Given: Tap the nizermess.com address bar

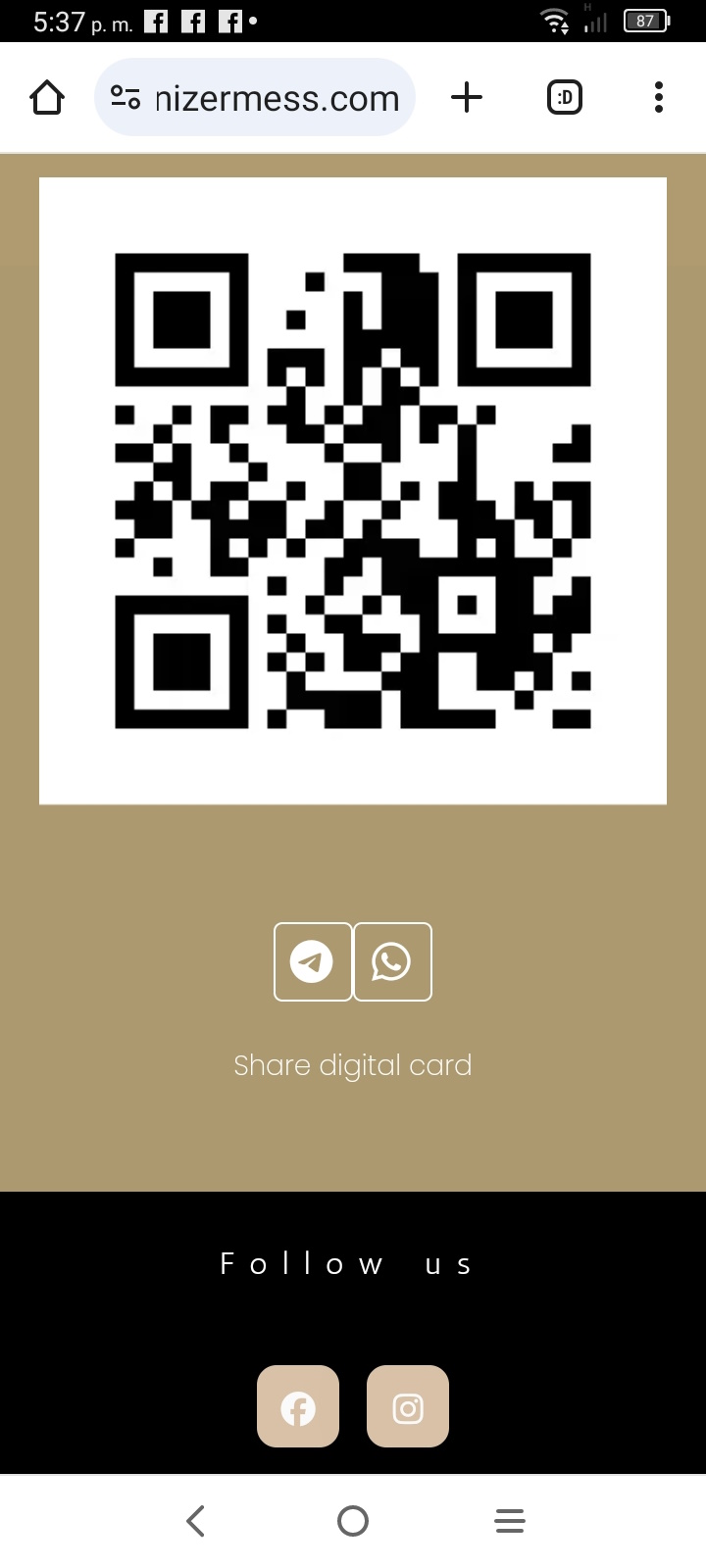Looking at the screenshot, I should tap(255, 97).
